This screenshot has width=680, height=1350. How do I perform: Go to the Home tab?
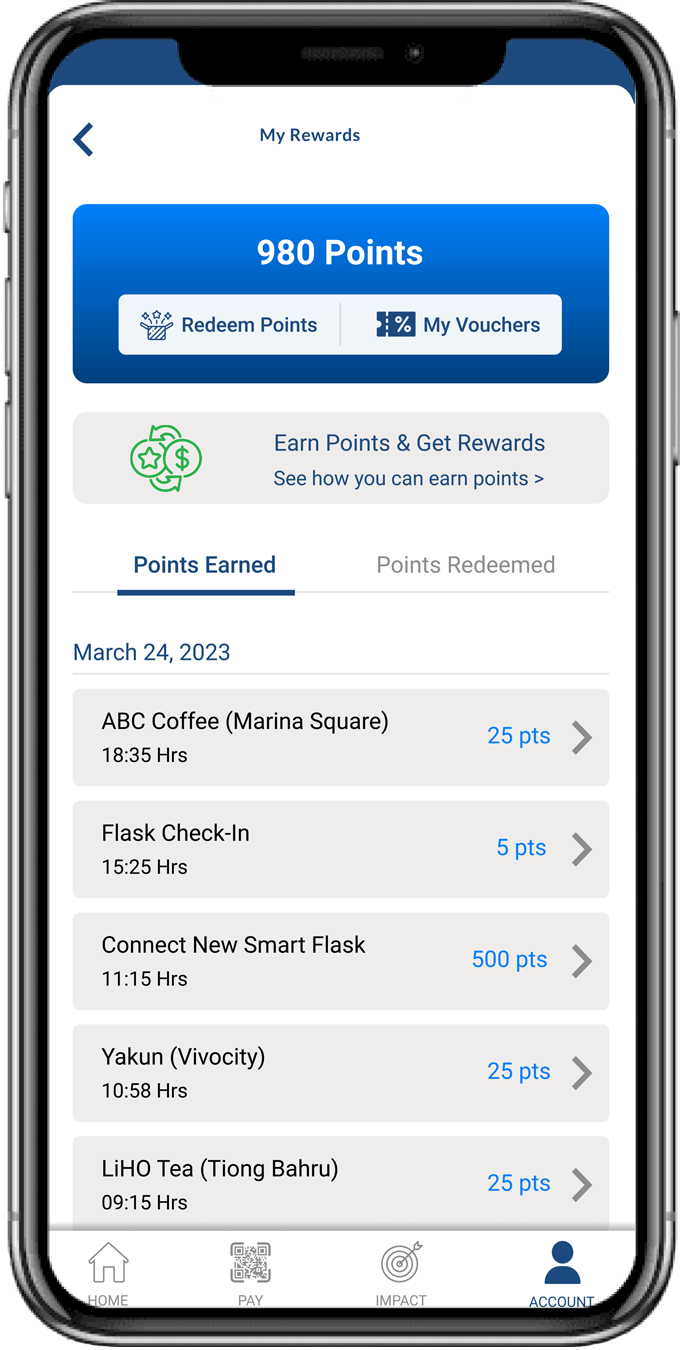click(x=108, y=1273)
